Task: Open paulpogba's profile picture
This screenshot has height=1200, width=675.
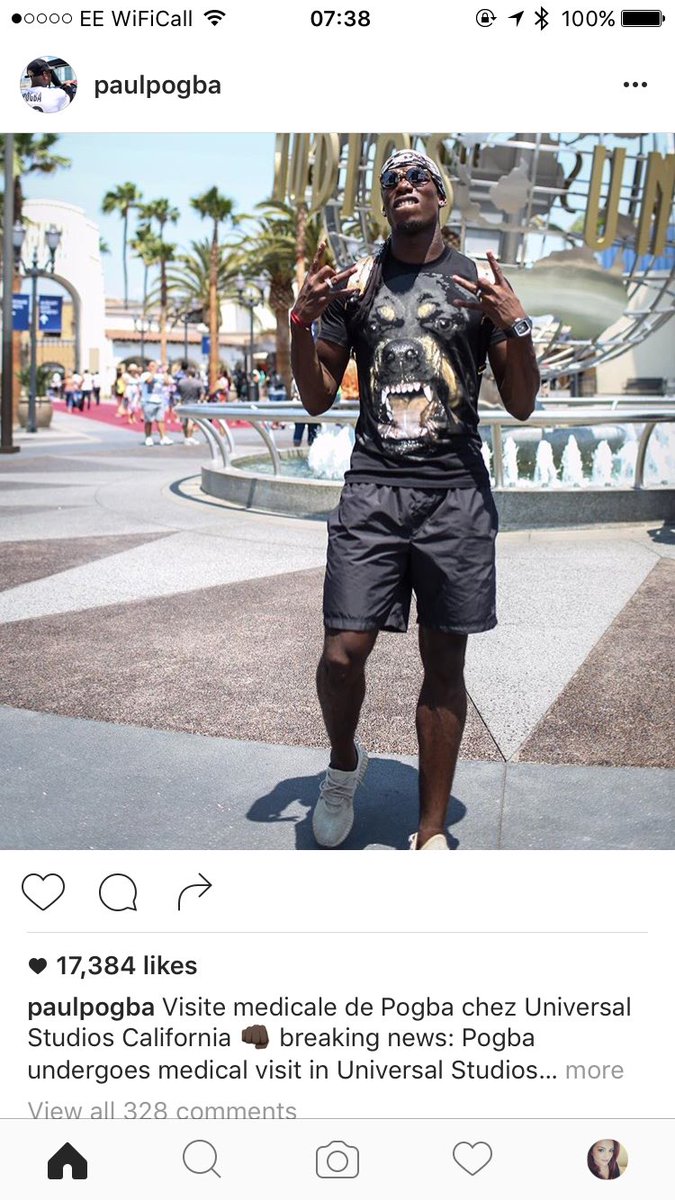Action: (x=48, y=85)
